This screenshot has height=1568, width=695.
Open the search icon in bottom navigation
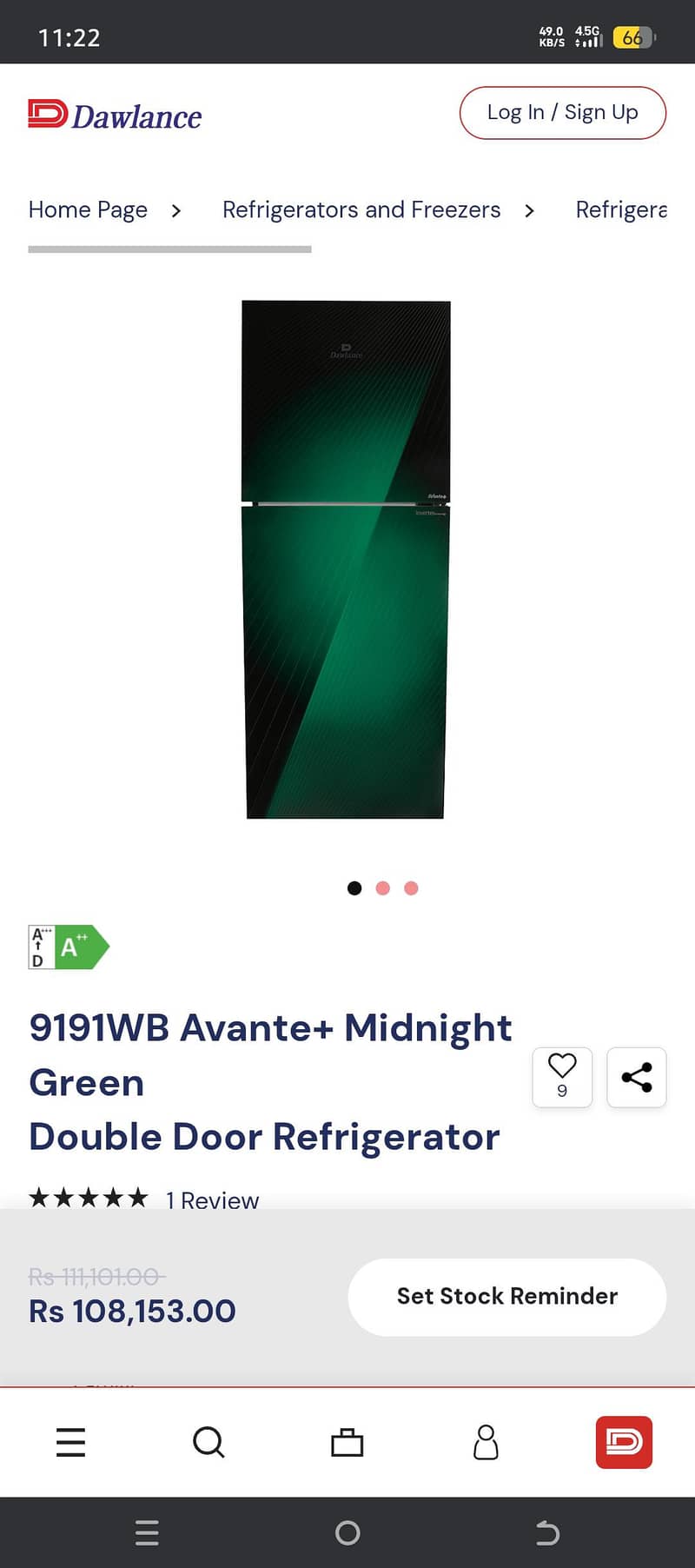(208, 1443)
